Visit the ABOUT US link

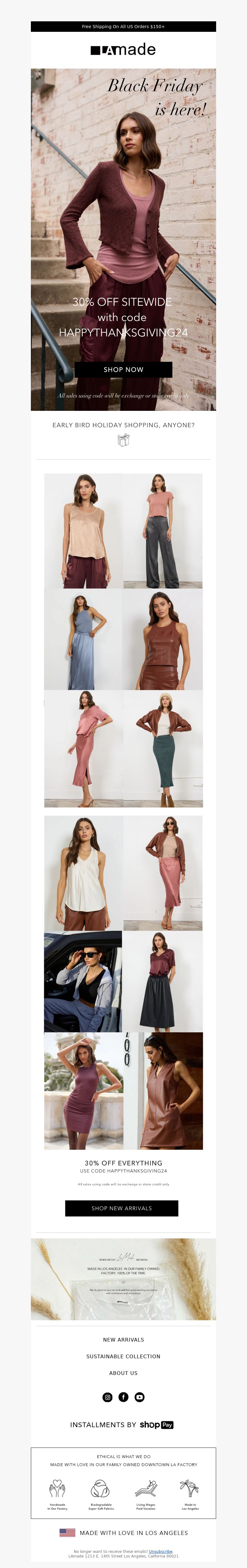click(124, 1372)
